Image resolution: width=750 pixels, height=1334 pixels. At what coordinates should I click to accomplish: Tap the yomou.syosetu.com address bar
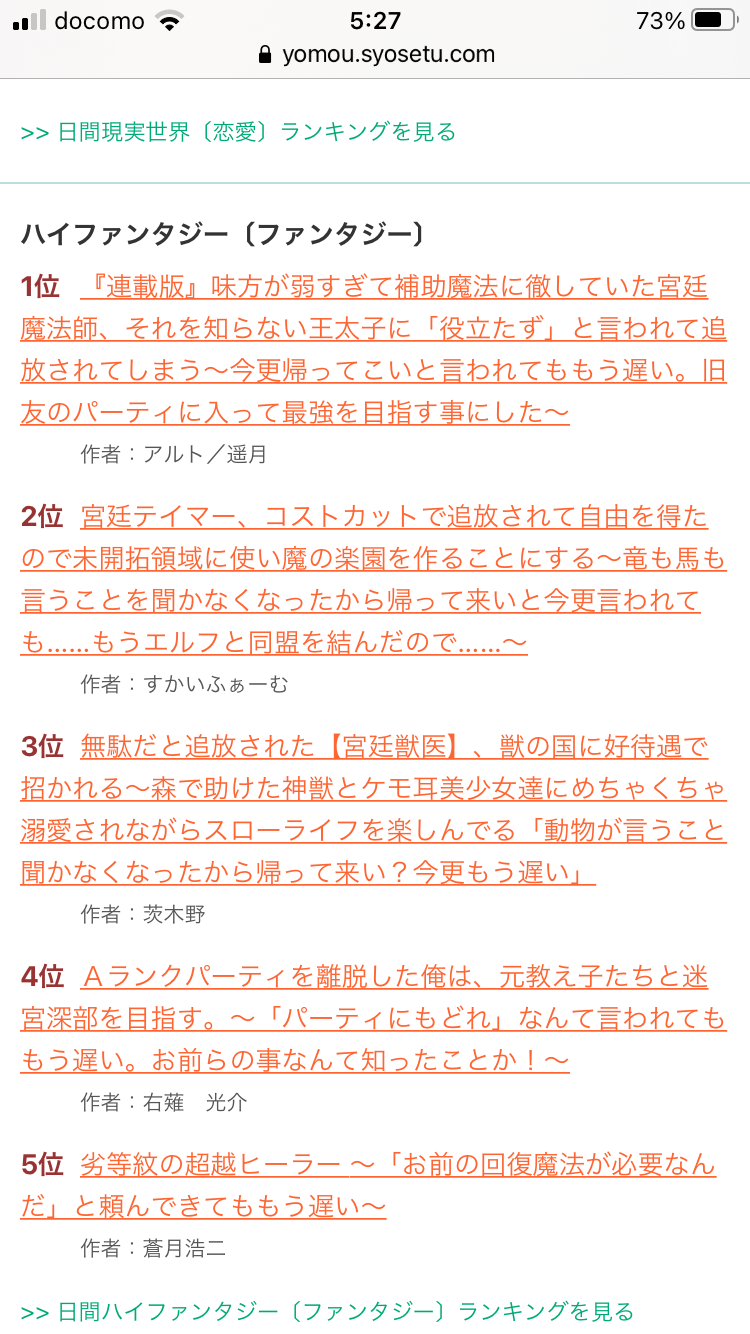(375, 54)
